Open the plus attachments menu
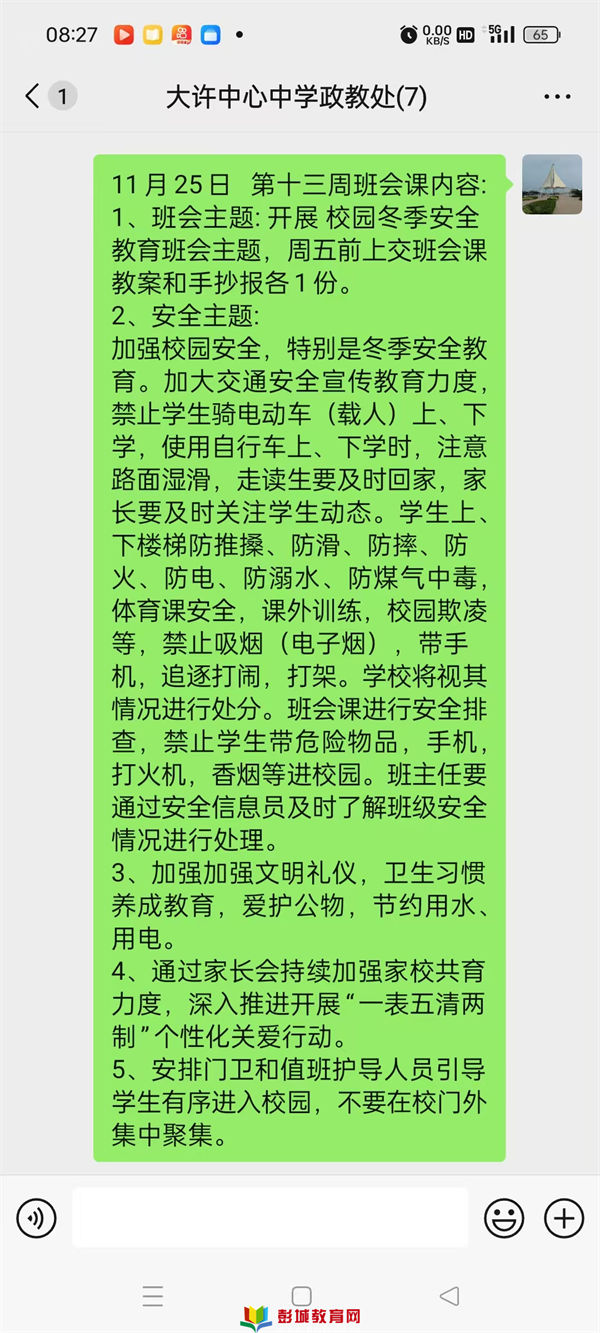The width and height of the screenshot is (600, 1333). tap(564, 1217)
